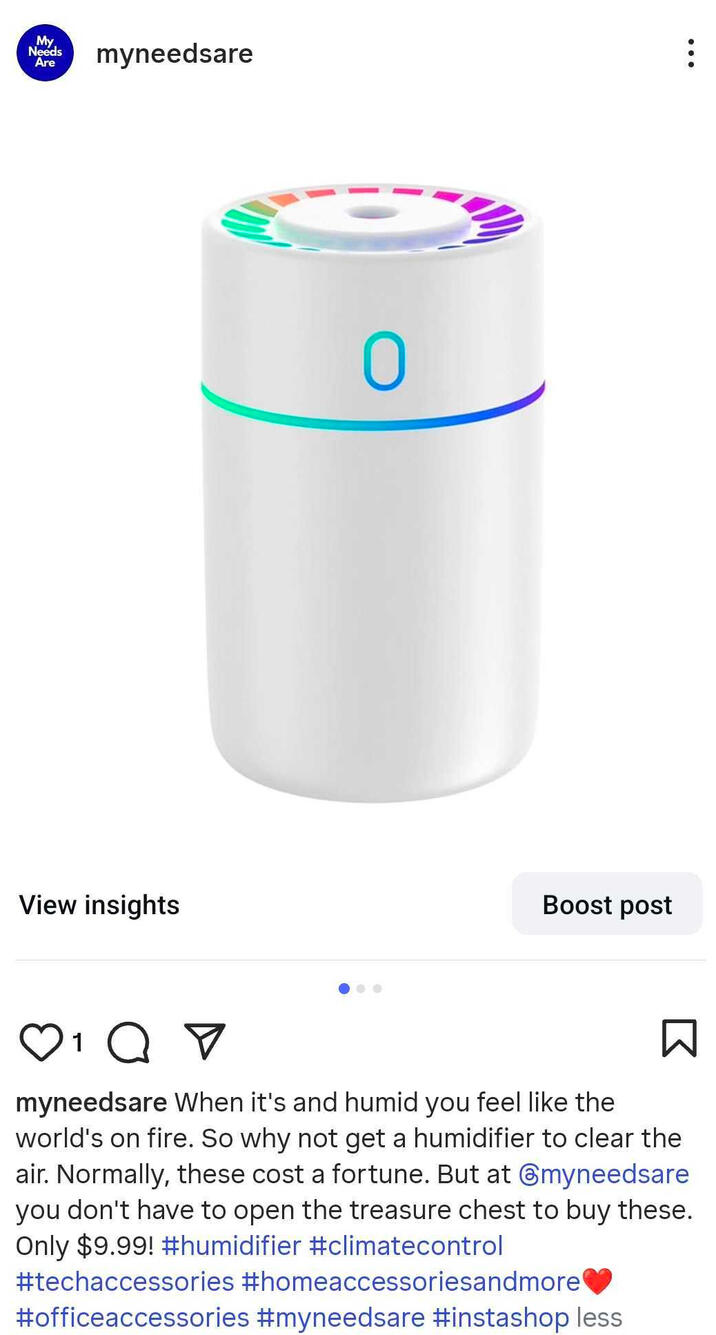Open the comments on this post
The width and height of the screenshot is (716, 1335).
pos(128,1042)
